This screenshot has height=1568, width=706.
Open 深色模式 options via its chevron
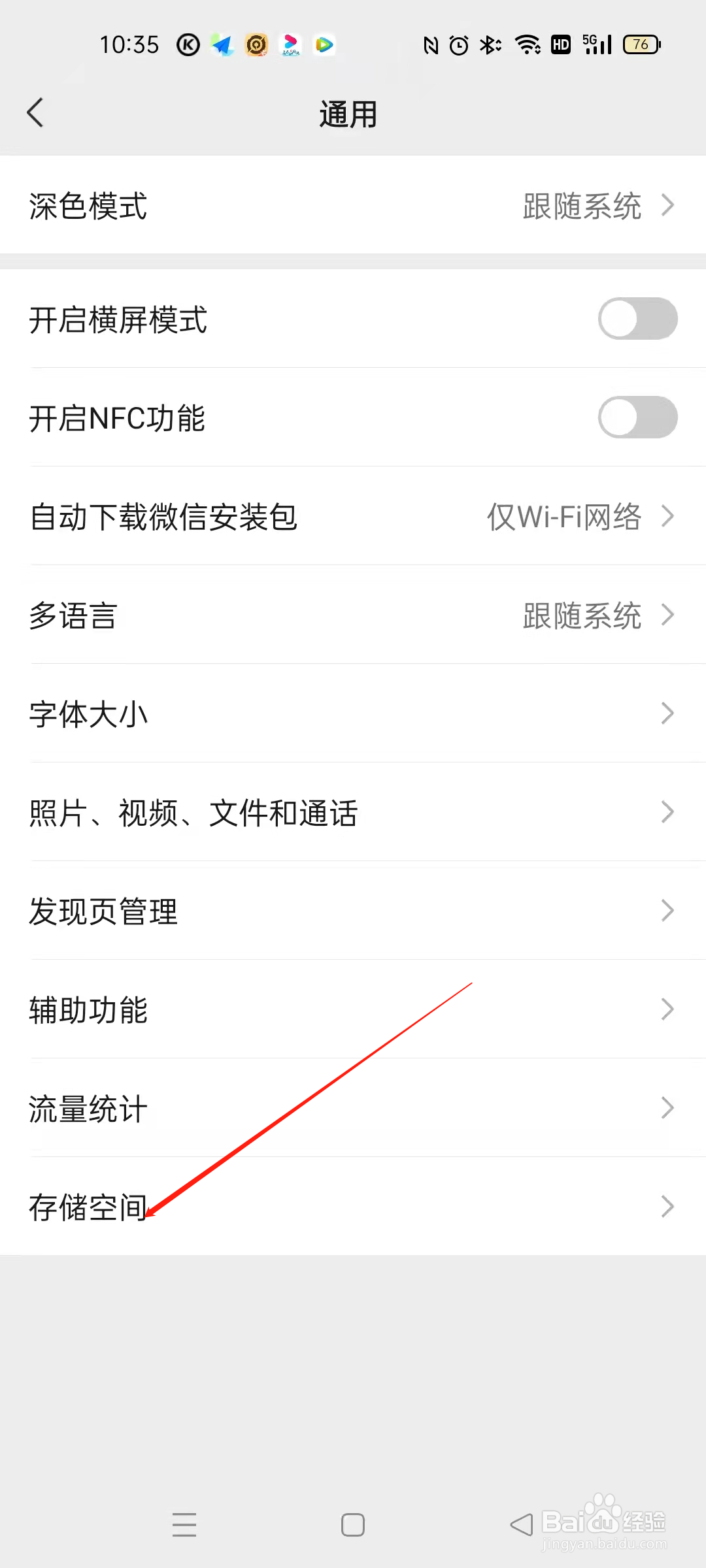668,204
